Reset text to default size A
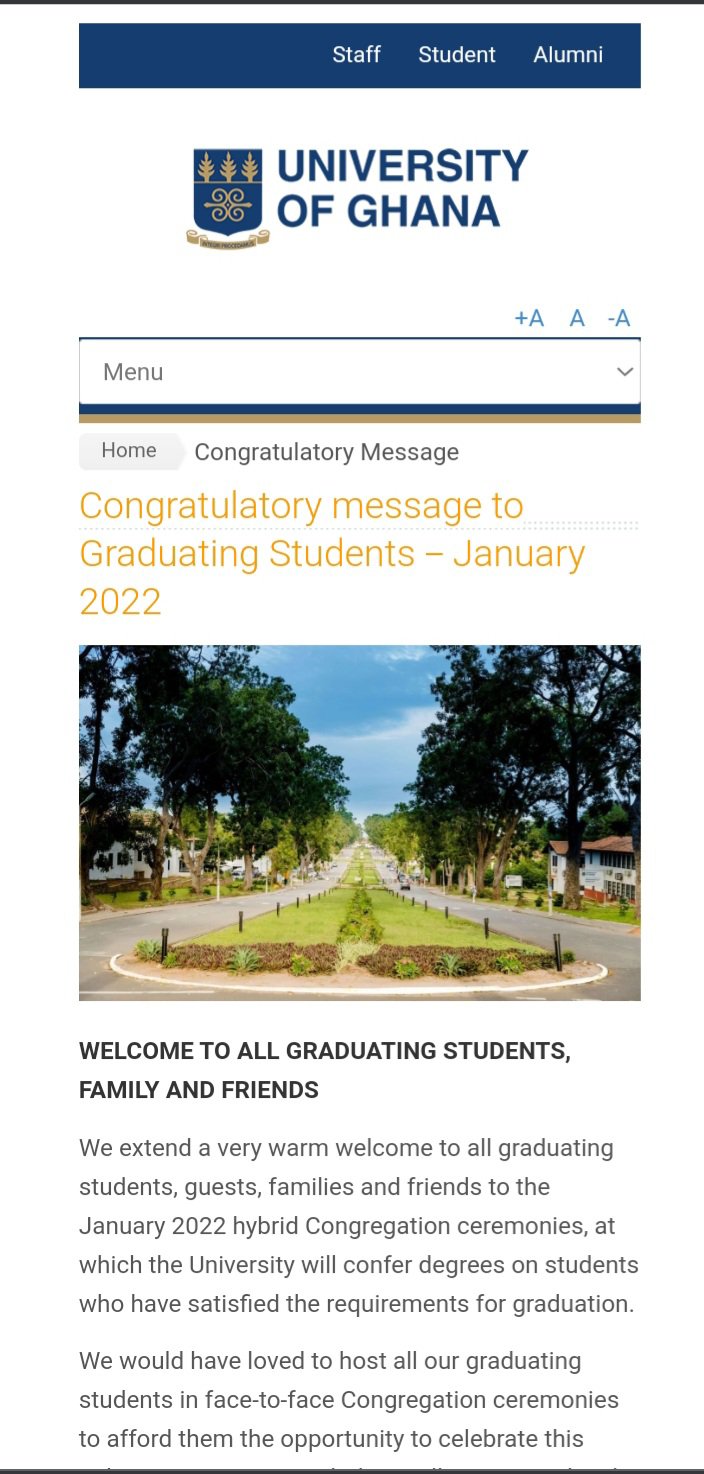 tap(577, 319)
